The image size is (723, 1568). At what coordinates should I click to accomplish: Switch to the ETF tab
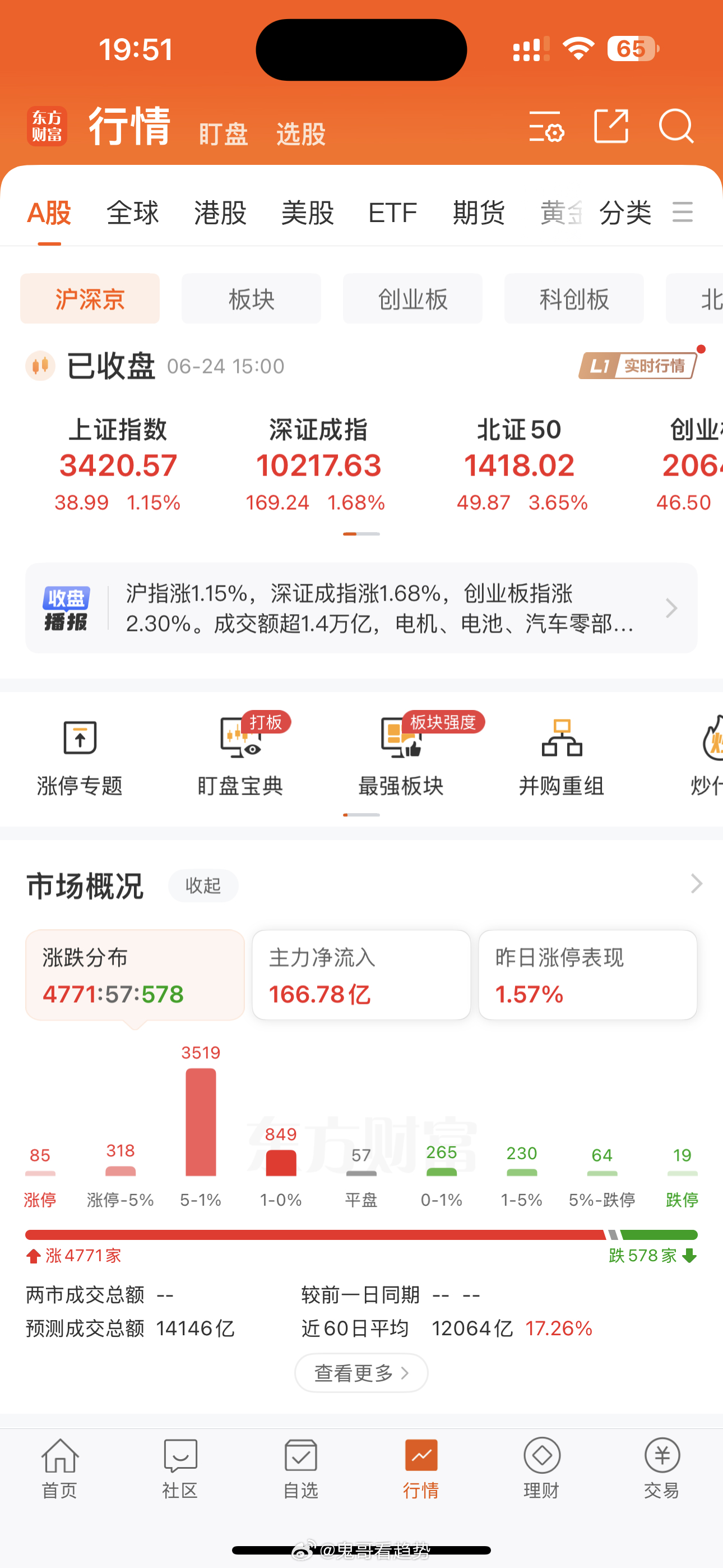(x=392, y=213)
